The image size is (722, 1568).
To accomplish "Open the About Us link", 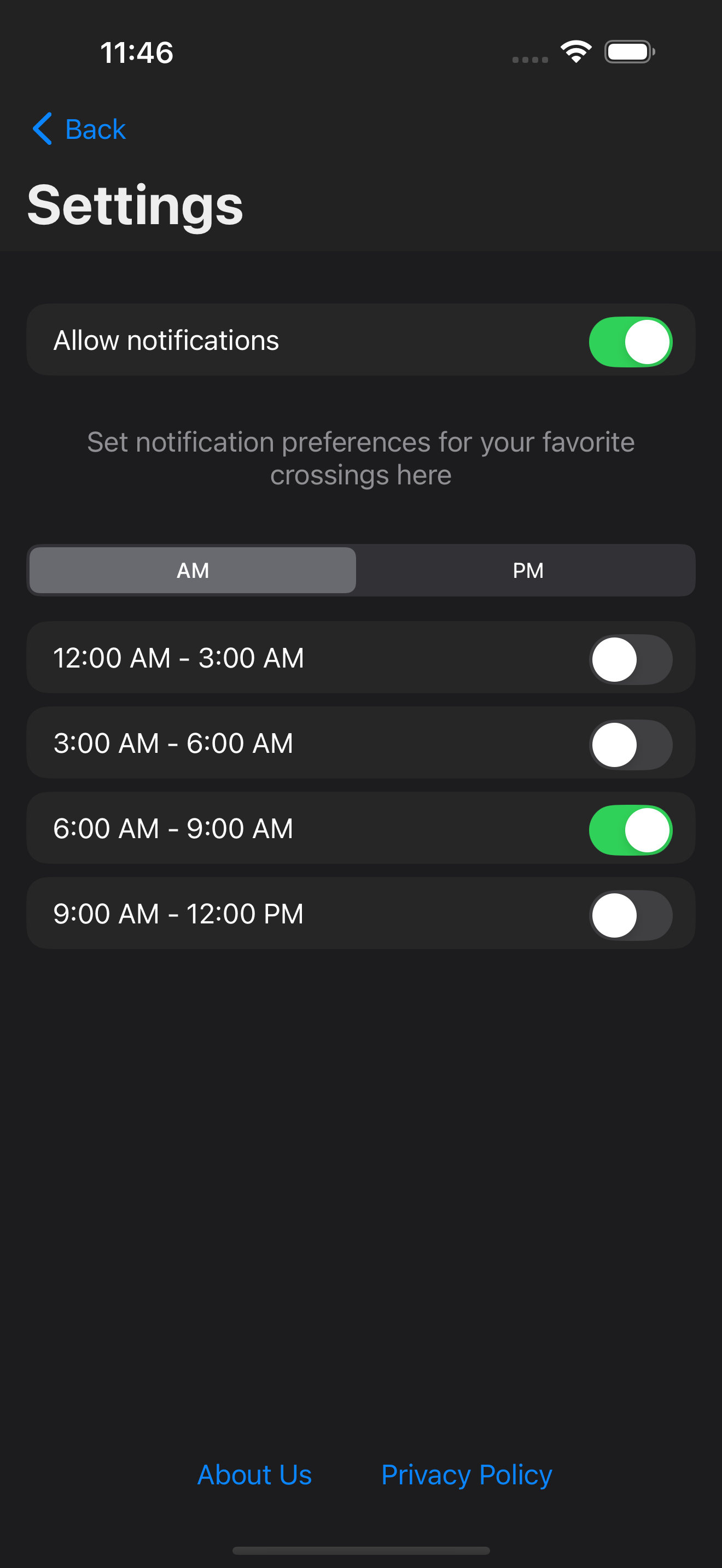I will [x=254, y=1475].
